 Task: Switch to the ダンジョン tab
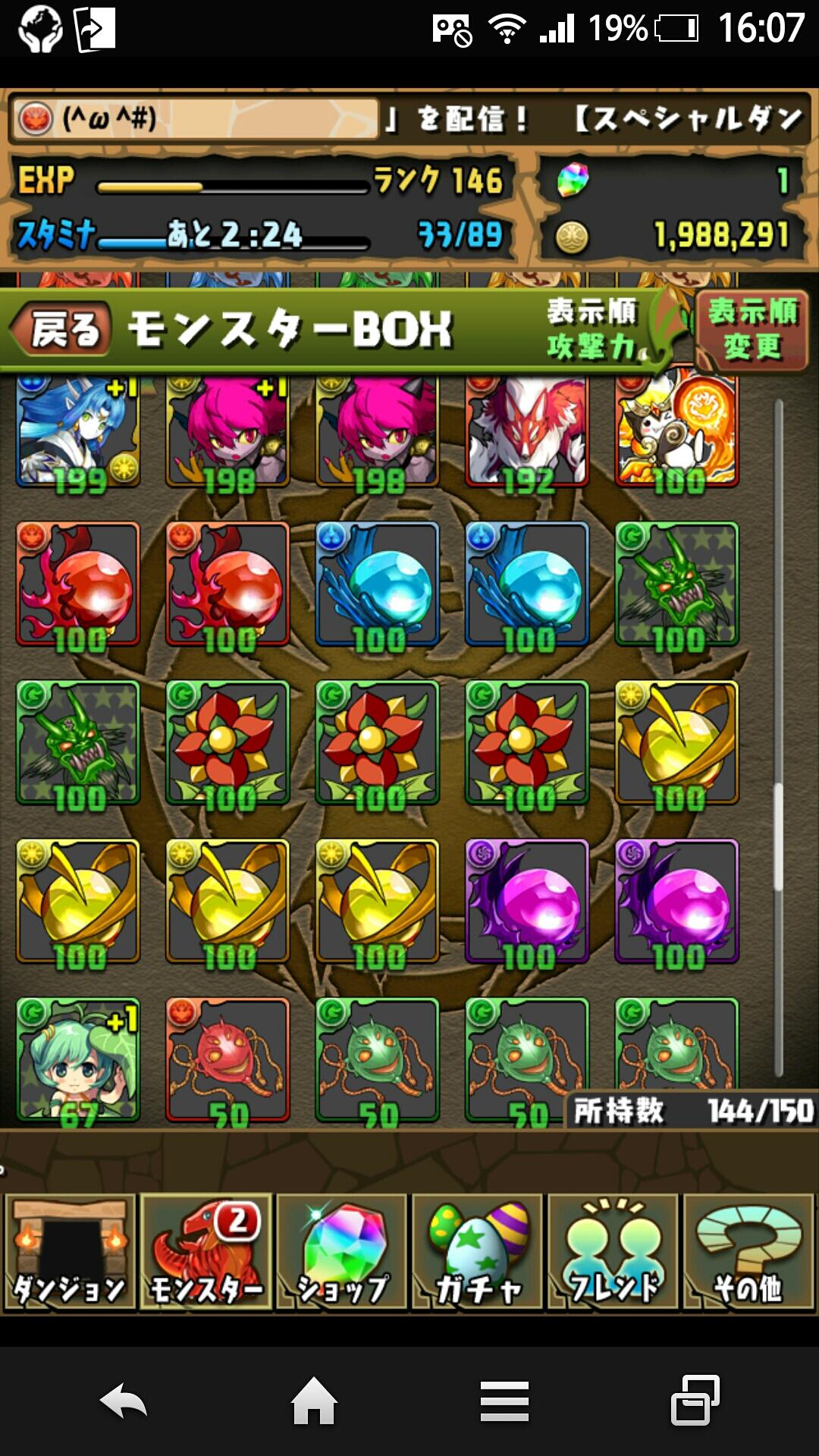click(70, 1253)
